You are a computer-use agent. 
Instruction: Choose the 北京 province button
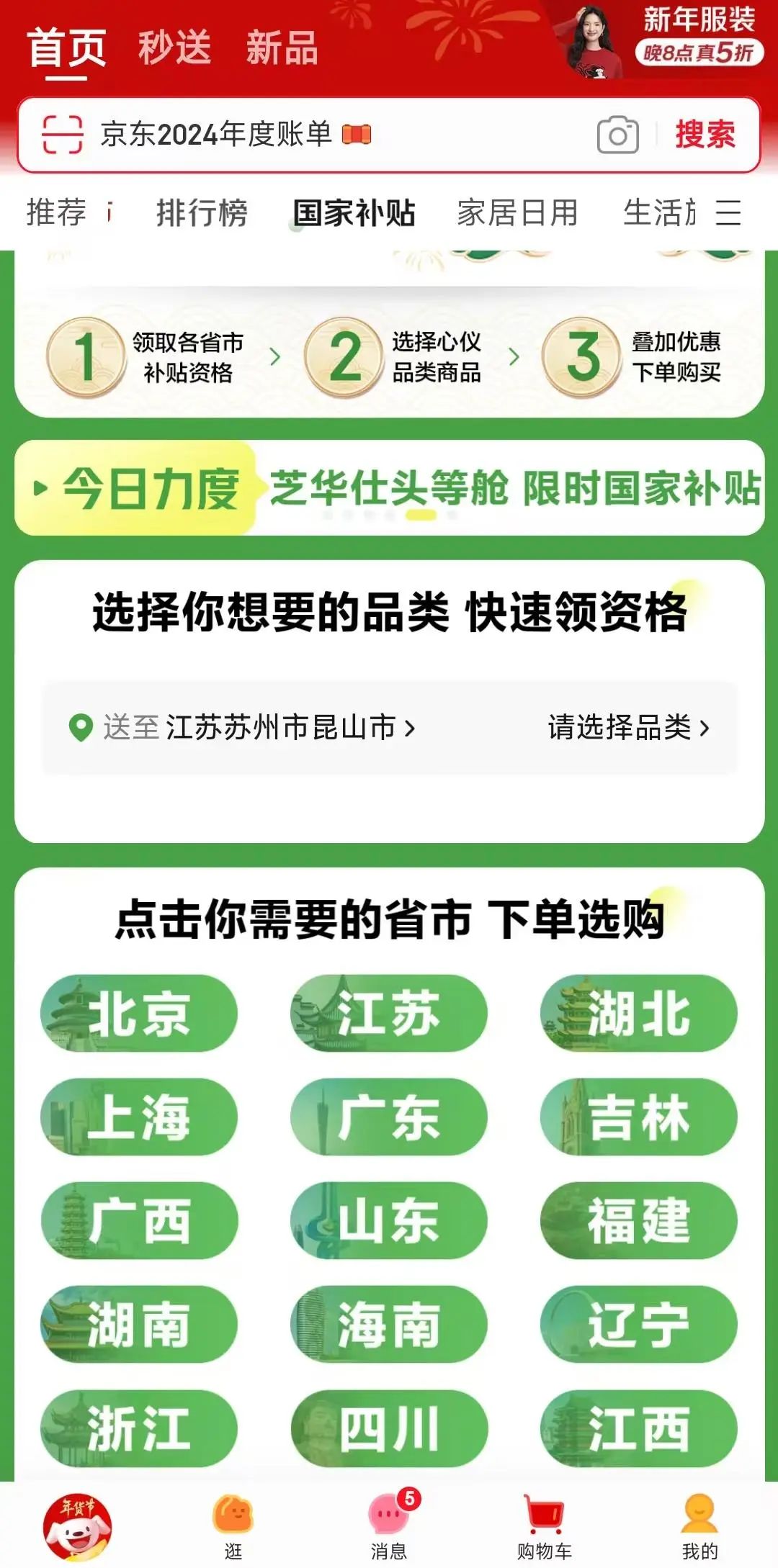coord(138,1013)
